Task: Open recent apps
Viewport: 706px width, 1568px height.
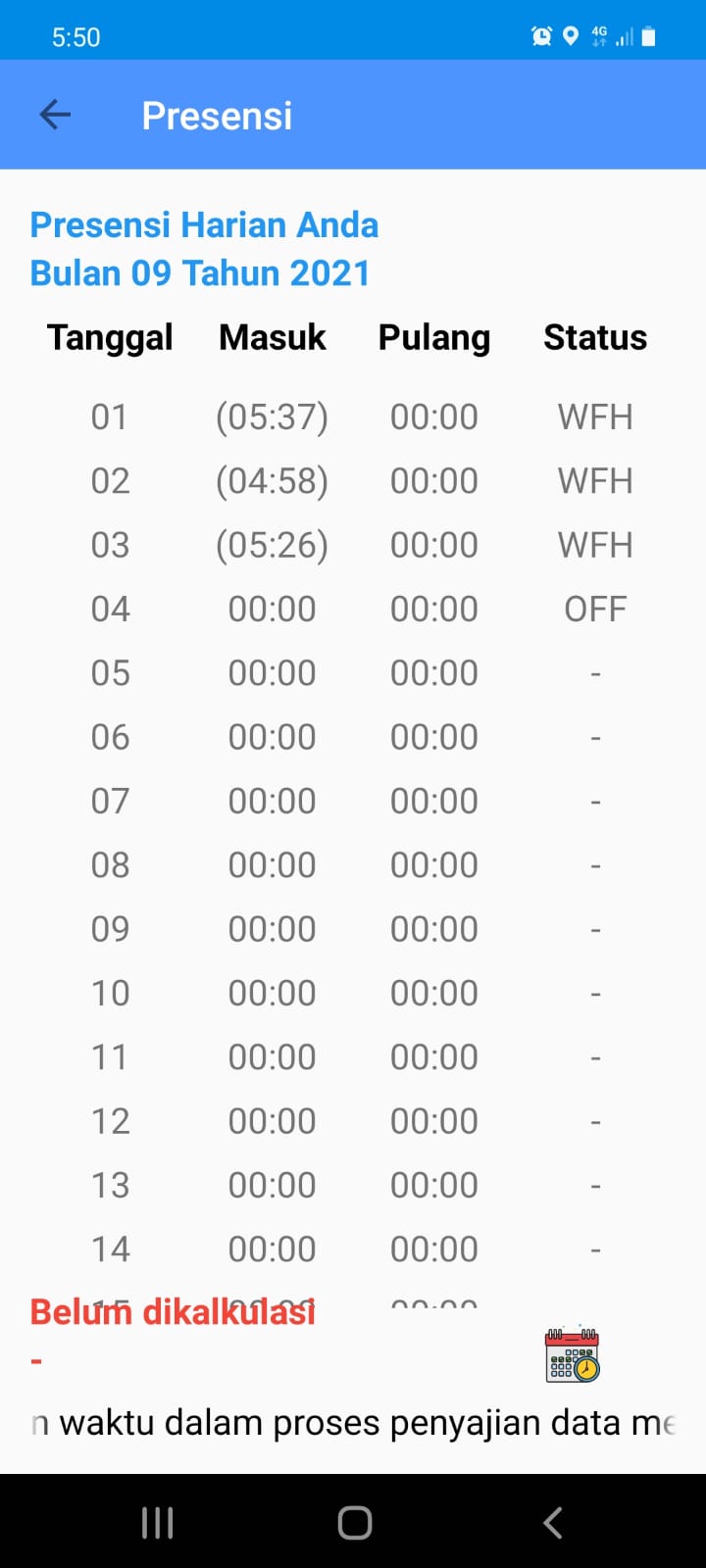Action: point(157,1522)
